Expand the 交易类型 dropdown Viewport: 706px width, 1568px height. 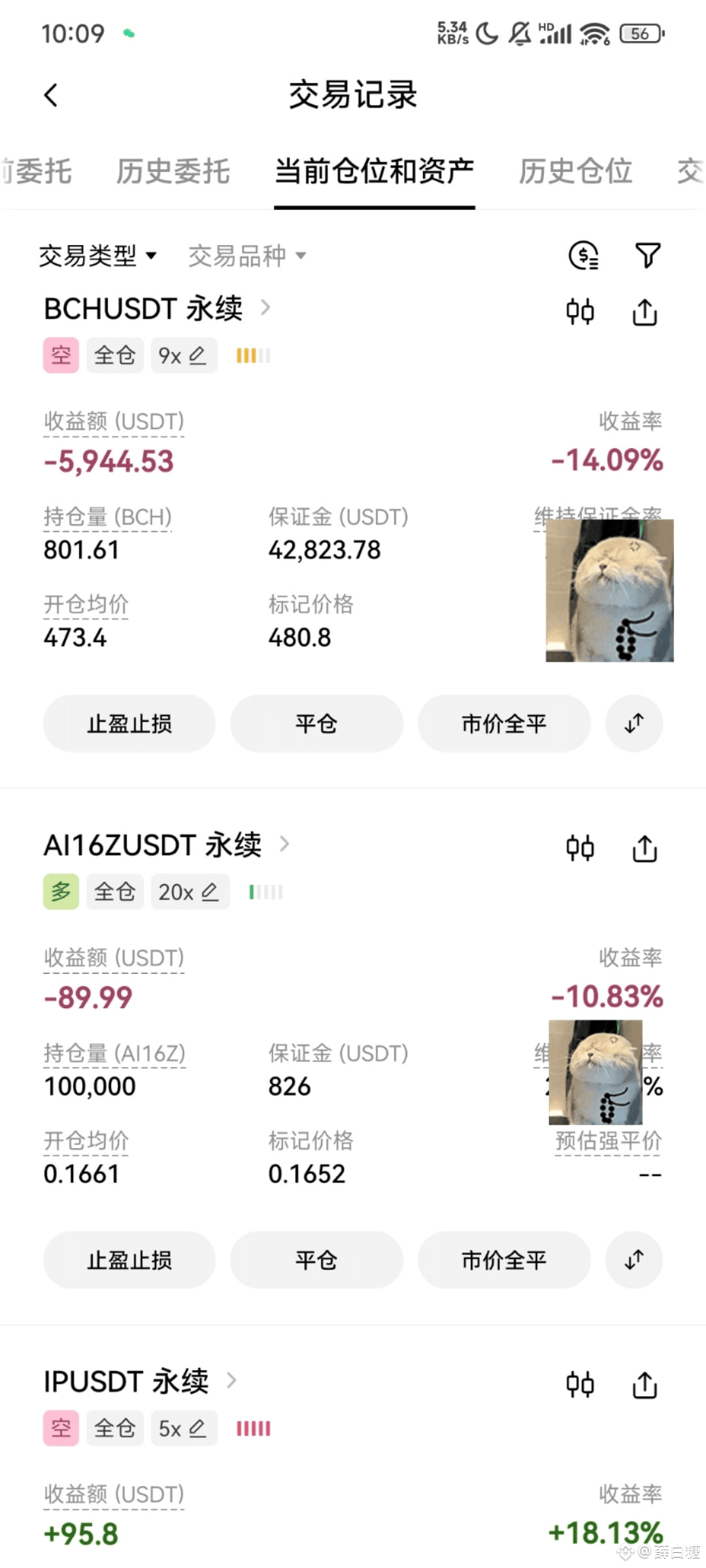pos(98,255)
